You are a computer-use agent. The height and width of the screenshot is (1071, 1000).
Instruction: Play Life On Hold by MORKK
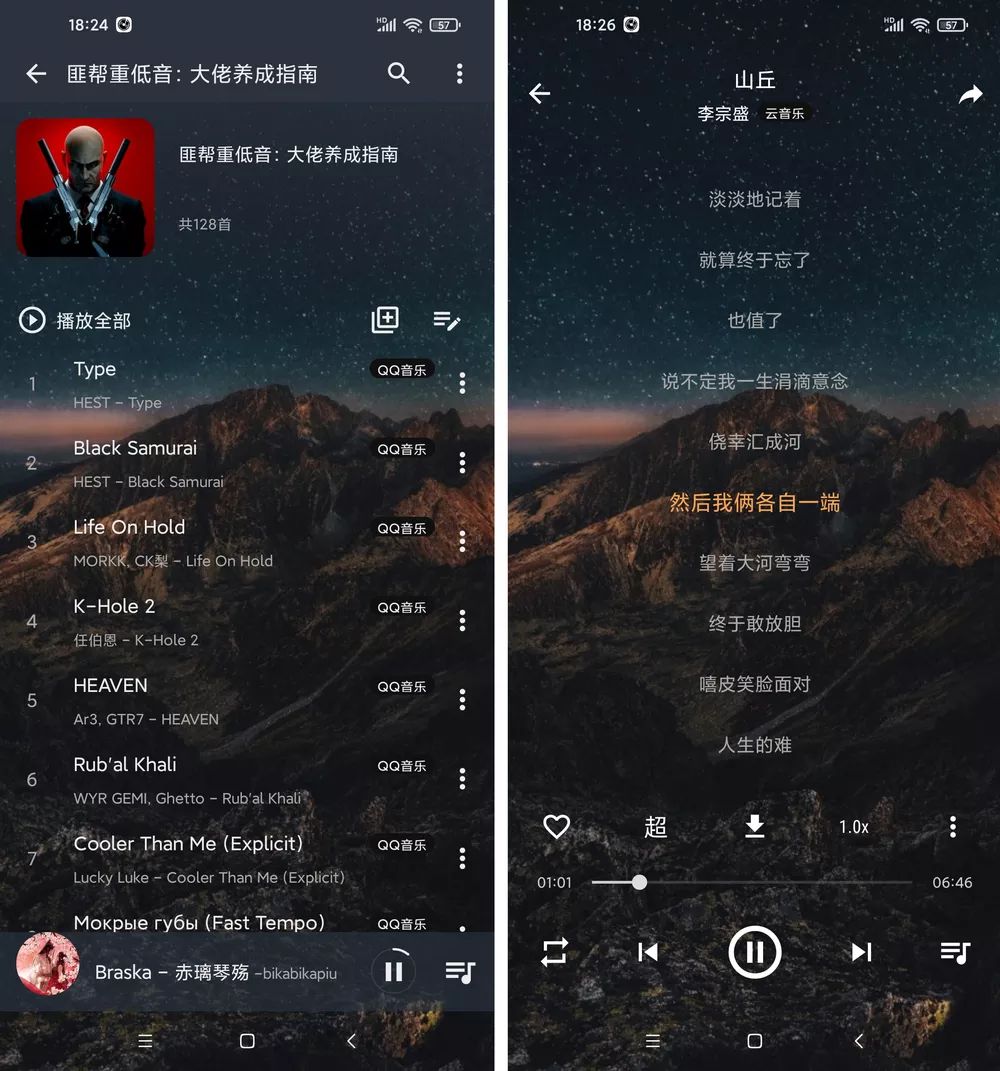pyautogui.click(x=200, y=542)
